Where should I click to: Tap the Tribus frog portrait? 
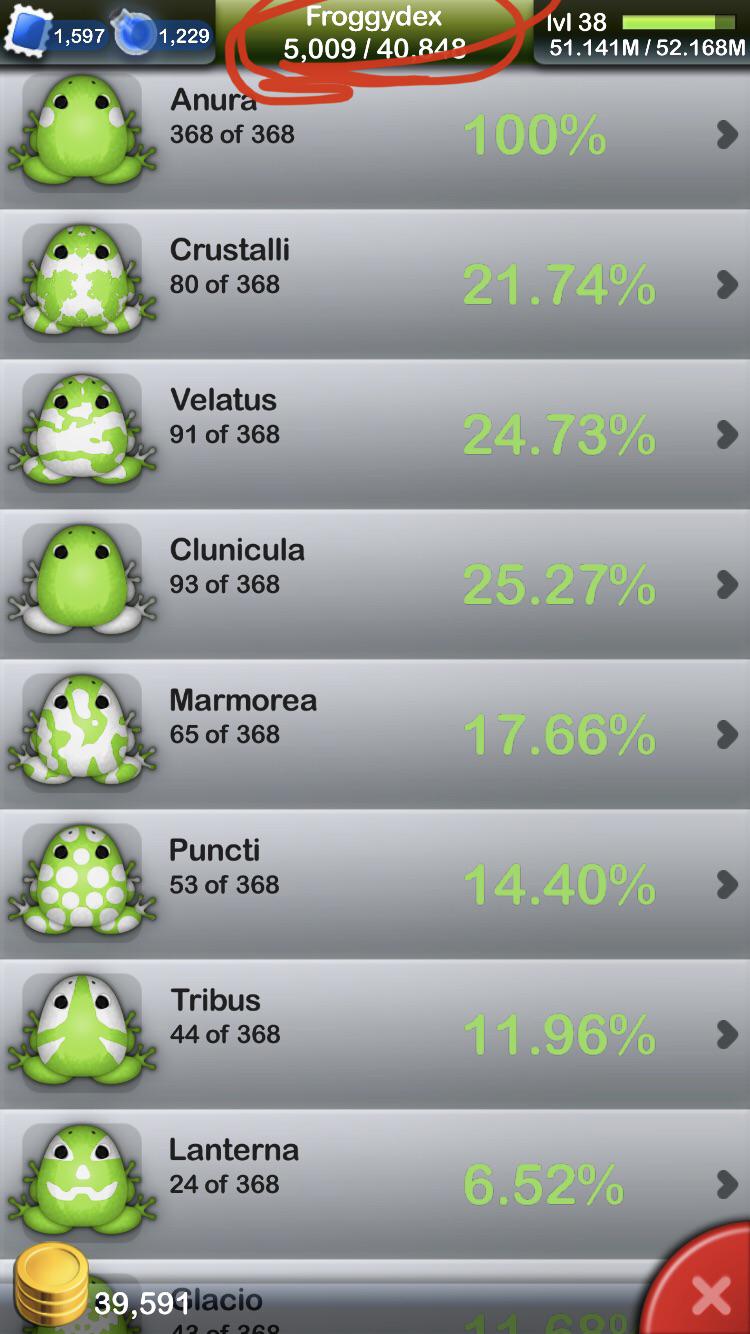(x=80, y=1033)
